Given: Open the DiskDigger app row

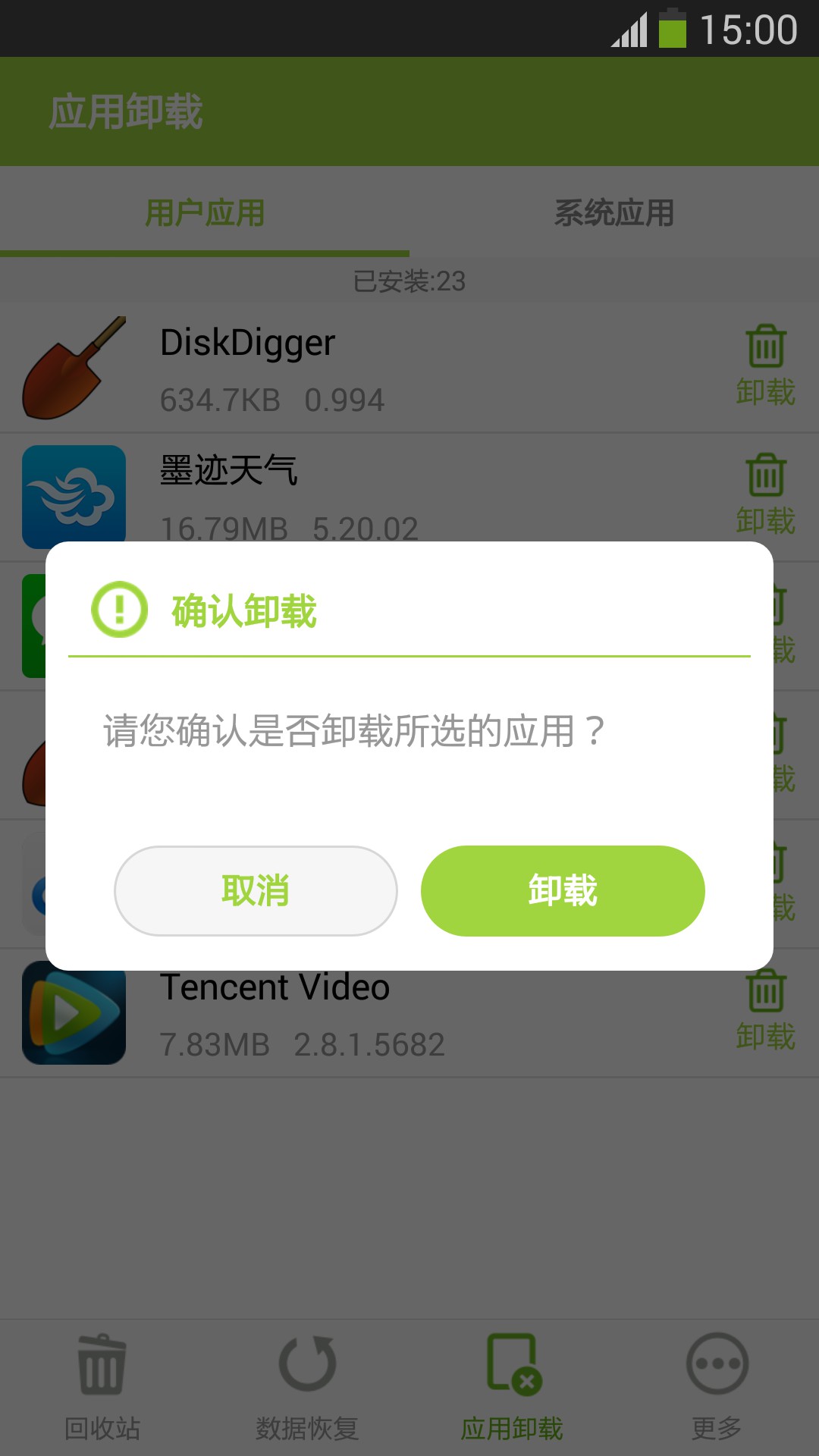Looking at the screenshot, I should pos(341,369).
